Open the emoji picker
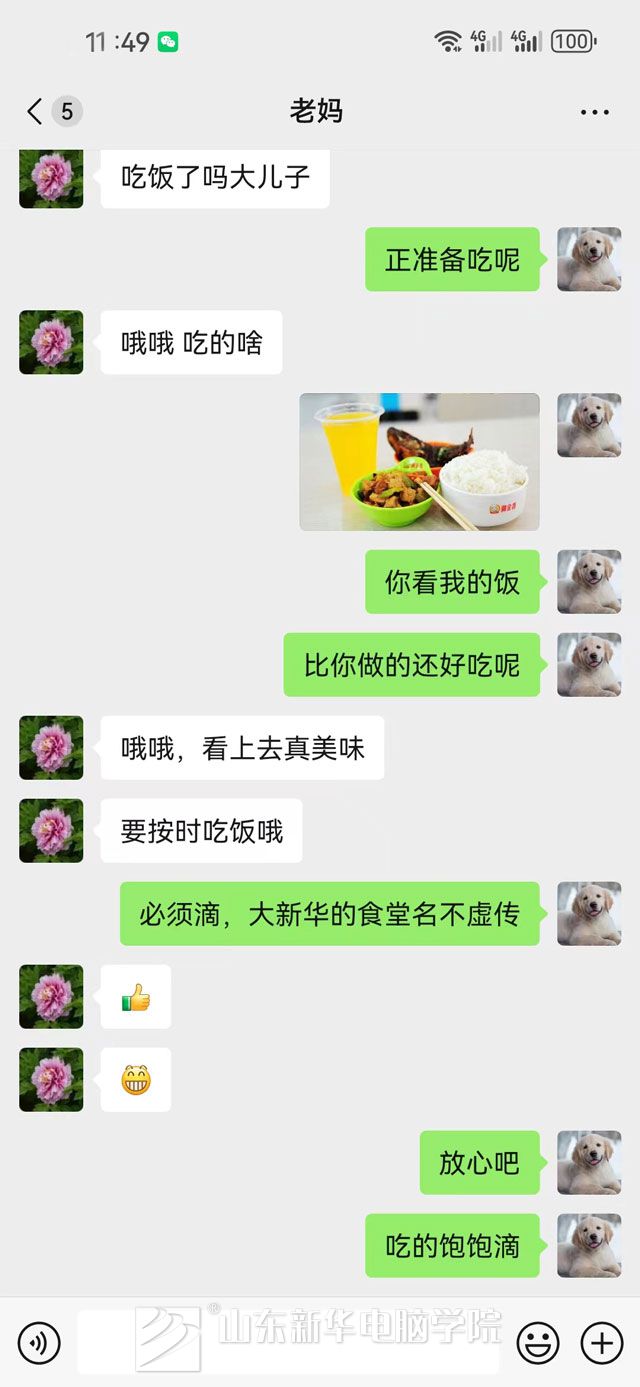 pos(538,1342)
